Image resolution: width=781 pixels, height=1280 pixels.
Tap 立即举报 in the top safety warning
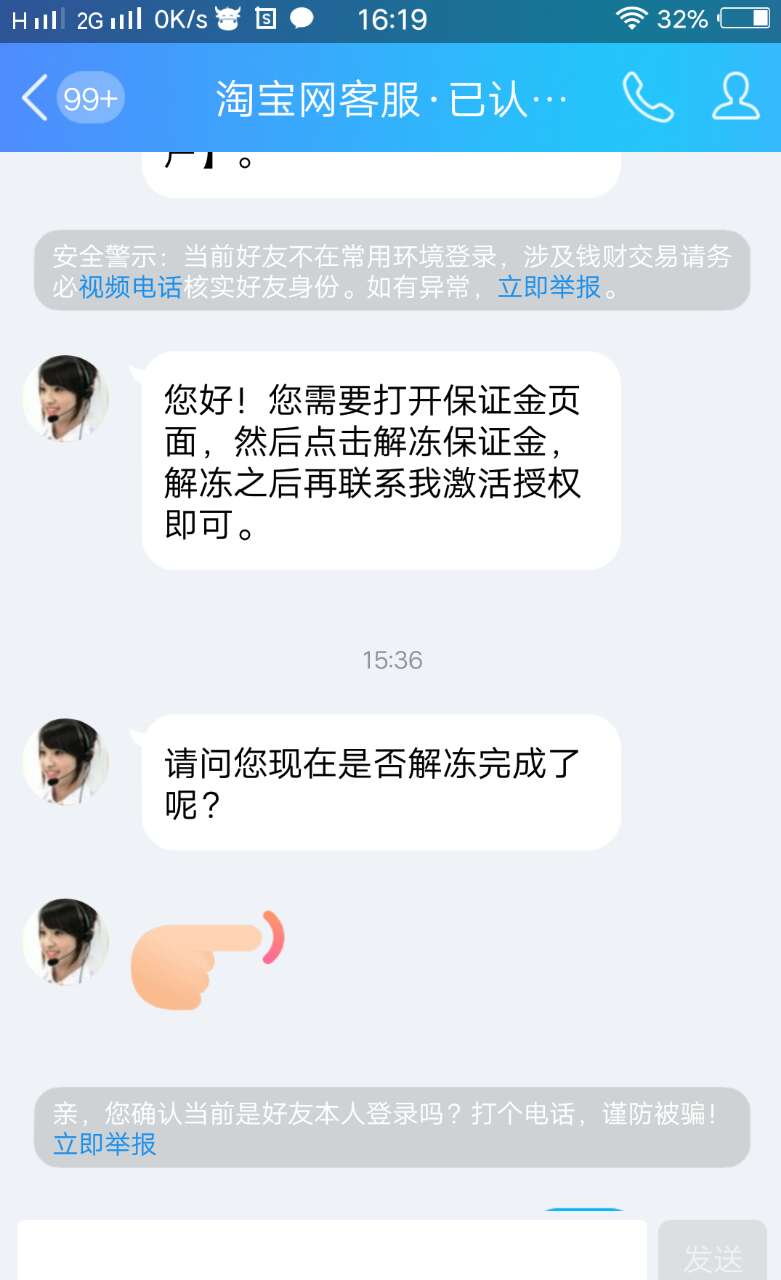(549, 288)
